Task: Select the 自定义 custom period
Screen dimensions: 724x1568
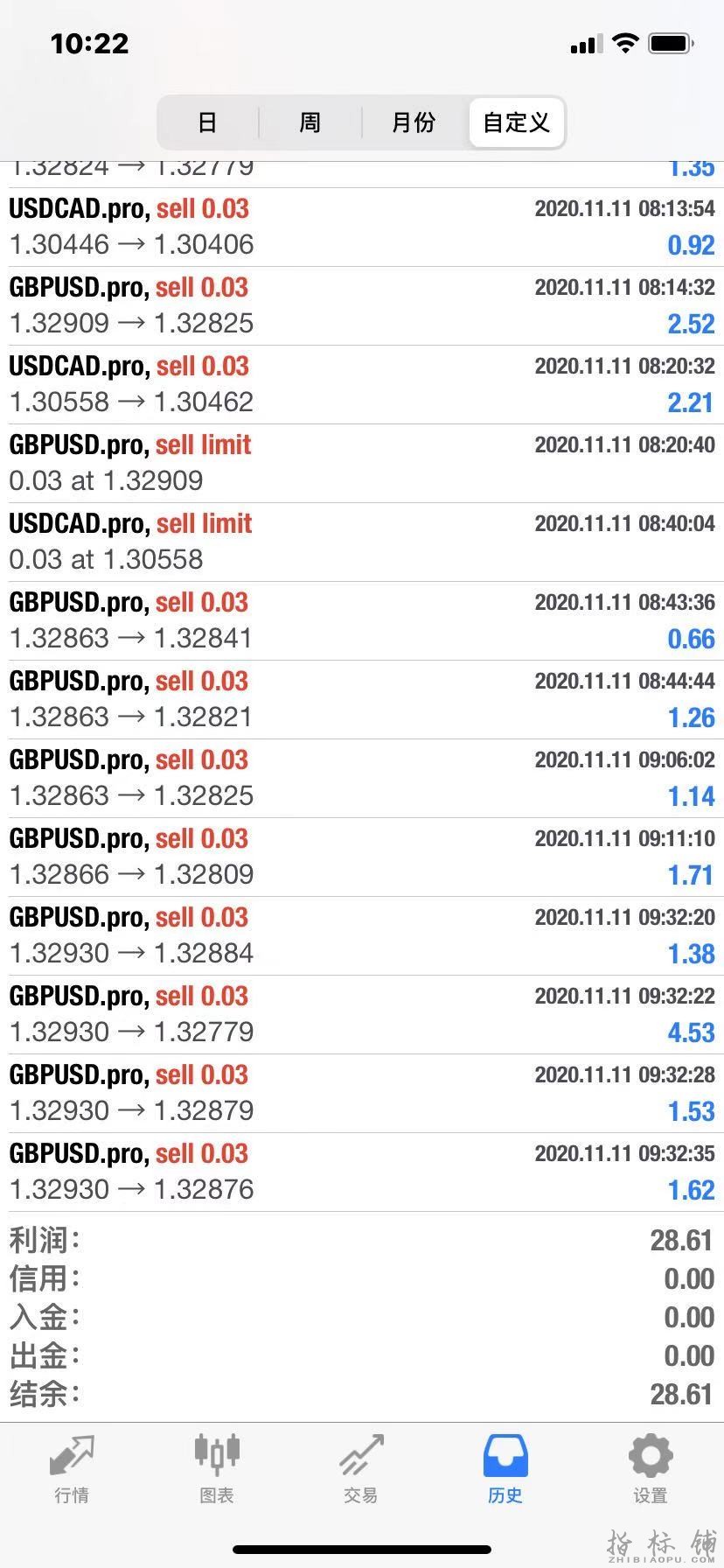Action: pos(516,122)
